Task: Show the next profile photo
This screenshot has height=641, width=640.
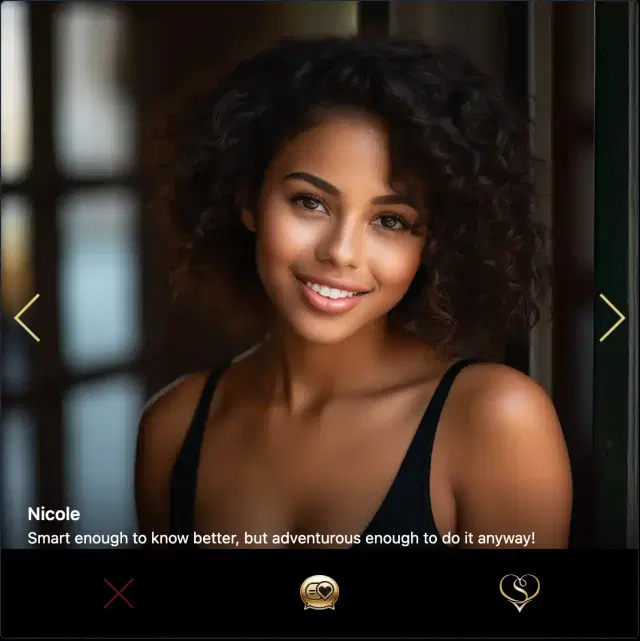Action: coord(611,318)
